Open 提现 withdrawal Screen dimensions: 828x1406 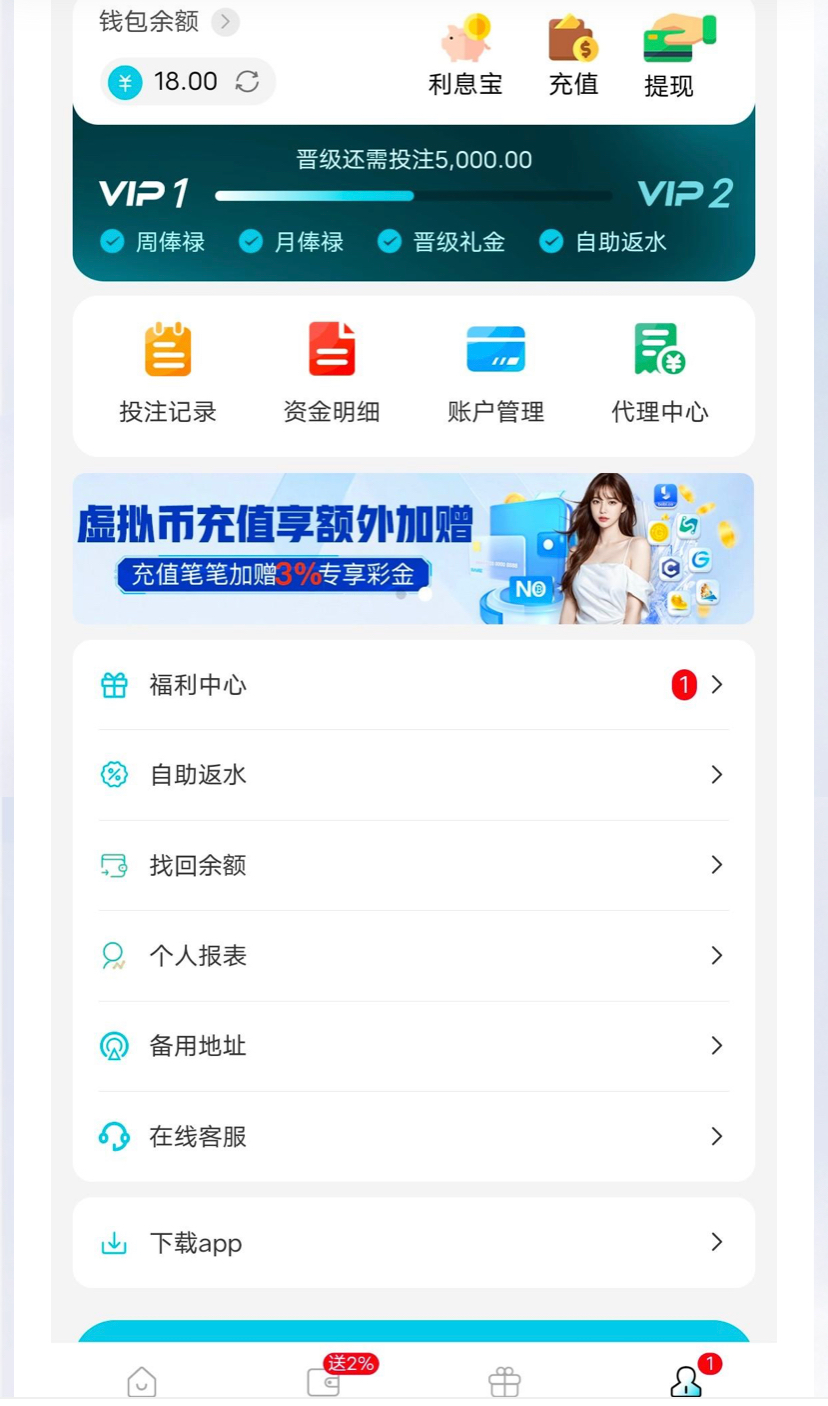pyautogui.click(x=669, y=56)
